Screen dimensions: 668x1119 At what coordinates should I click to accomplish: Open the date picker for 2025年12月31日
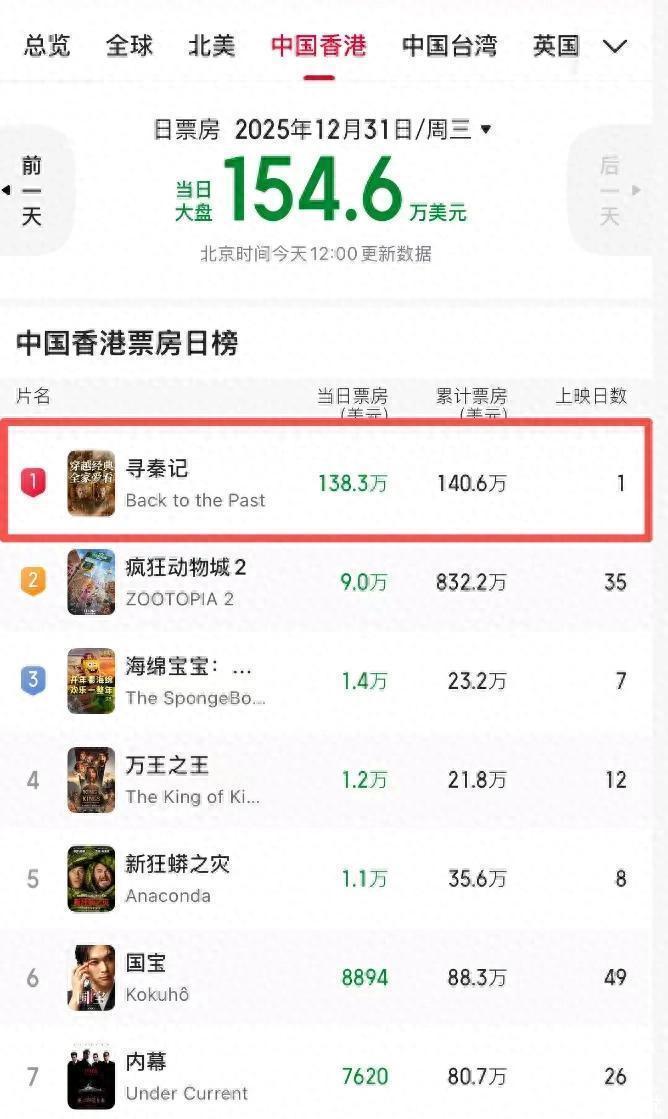tap(364, 129)
